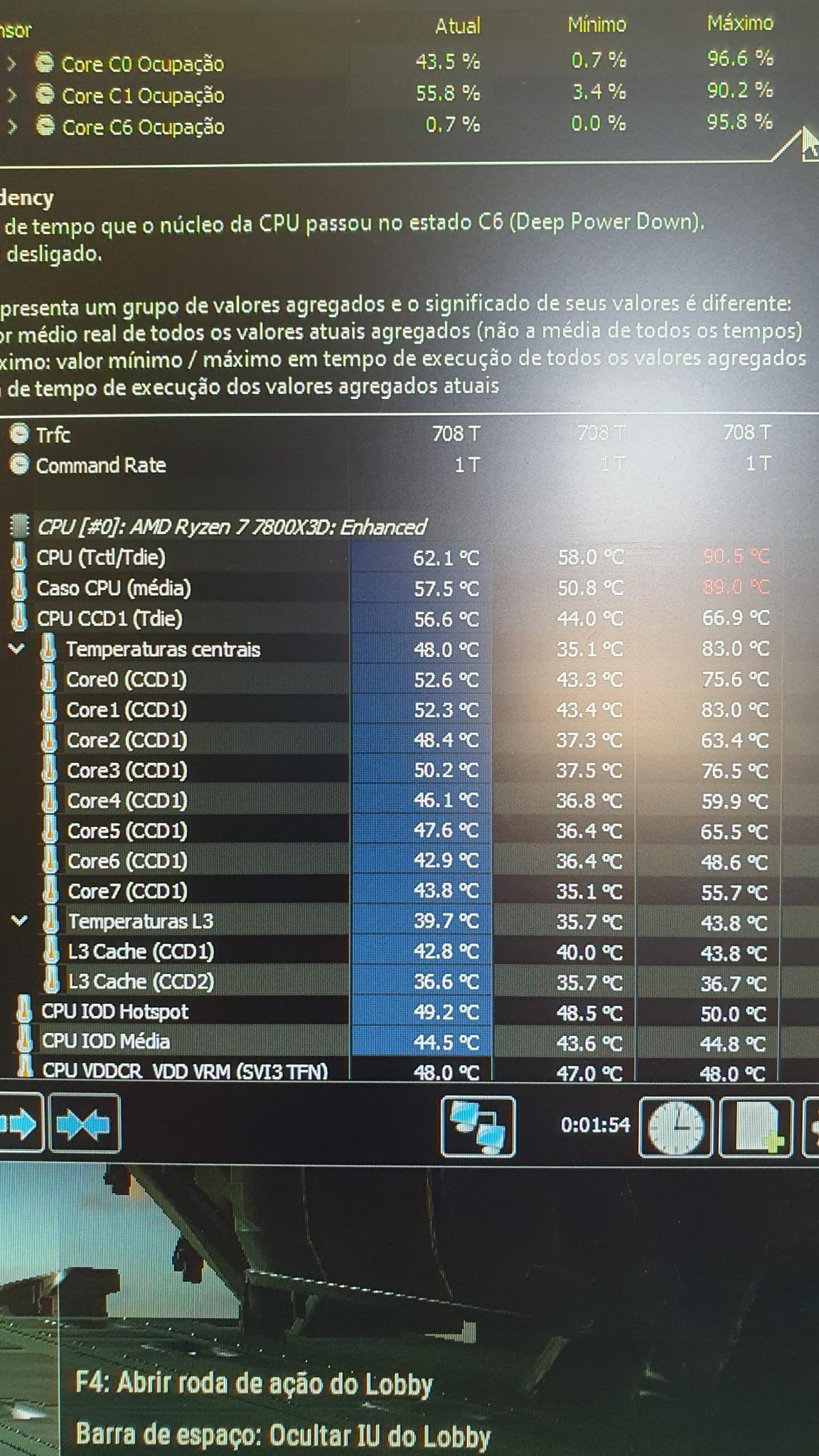The height and width of the screenshot is (1456, 819).
Task: Click the clock reset toolbar button
Action: pos(676,1127)
